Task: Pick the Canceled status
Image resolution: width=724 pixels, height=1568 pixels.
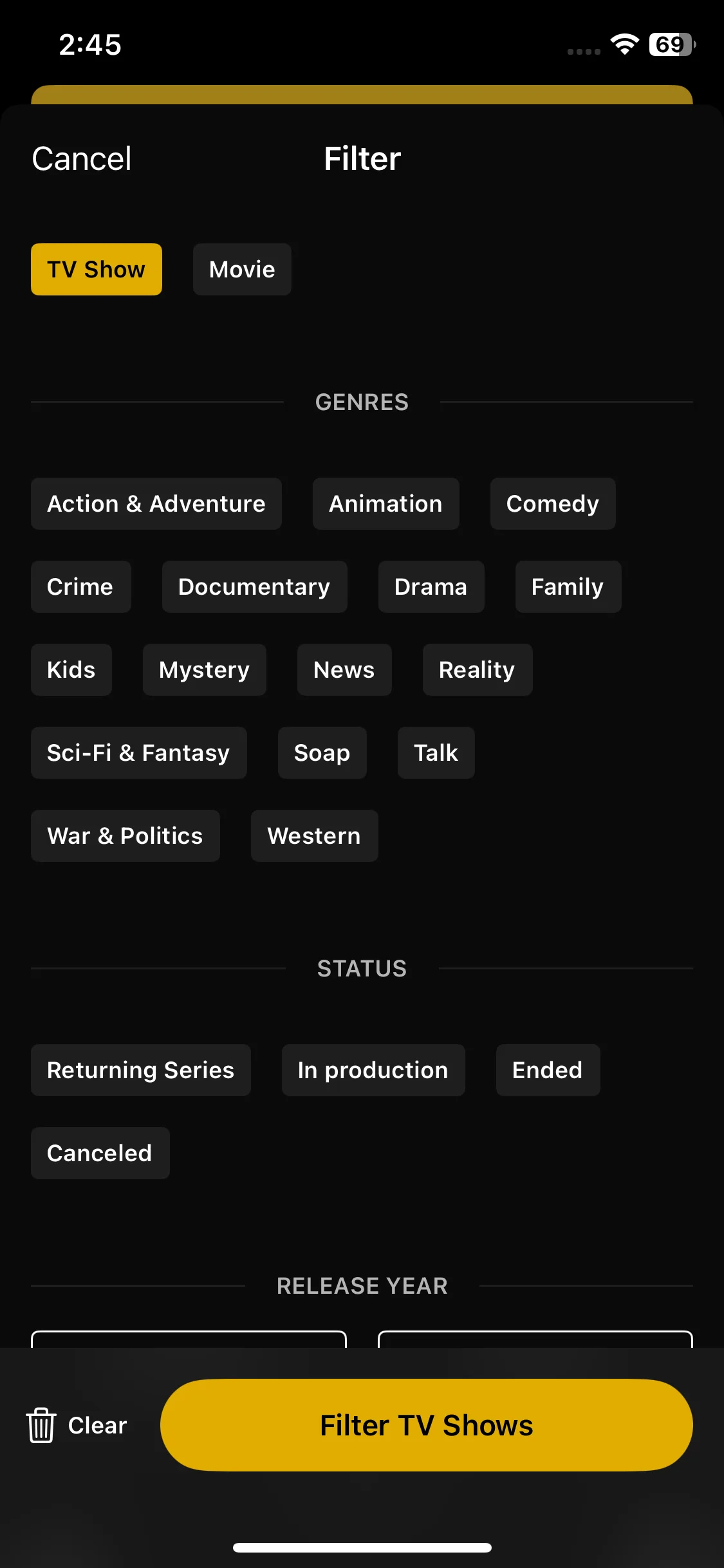Action: pos(100,1153)
